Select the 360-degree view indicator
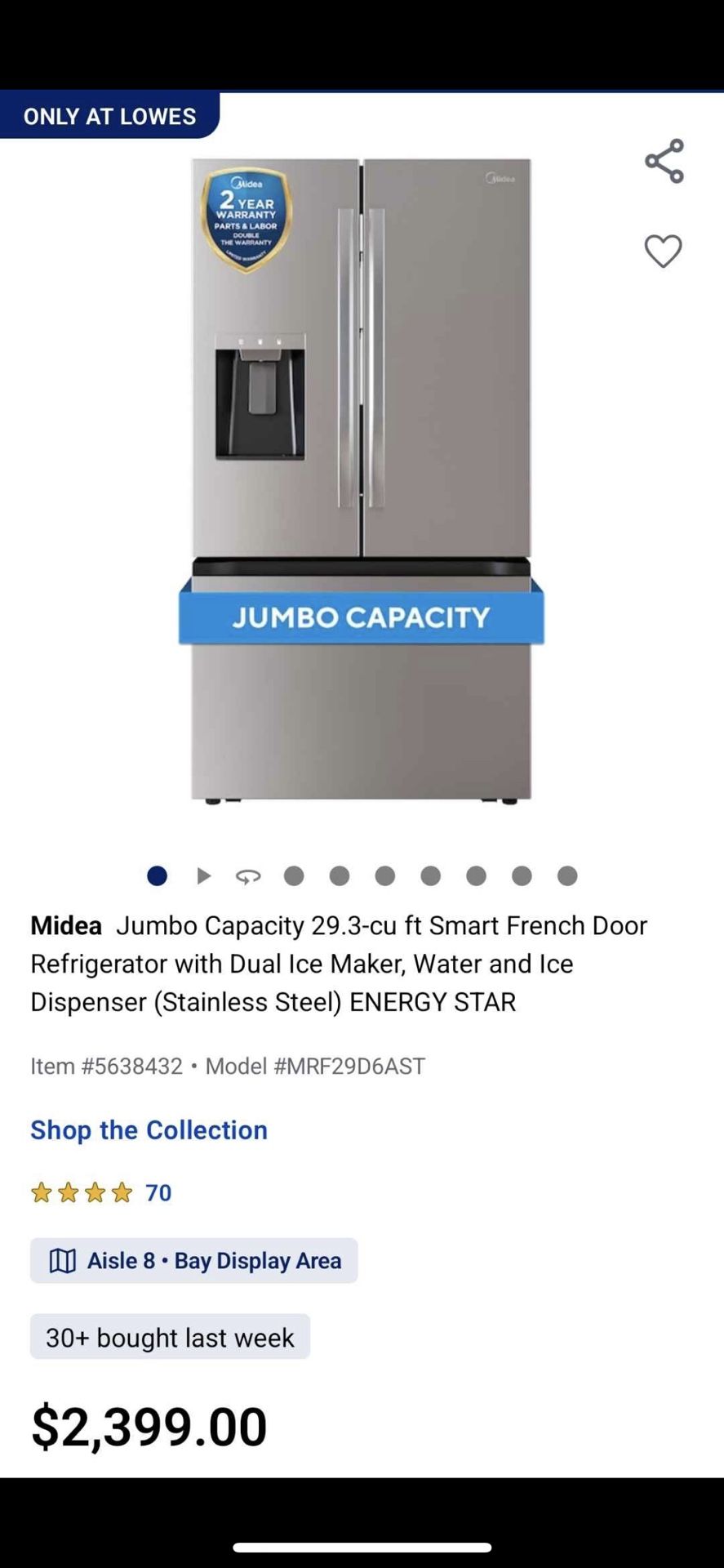Image resolution: width=724 pixels, height=1568 pixels. coord(248,876)
